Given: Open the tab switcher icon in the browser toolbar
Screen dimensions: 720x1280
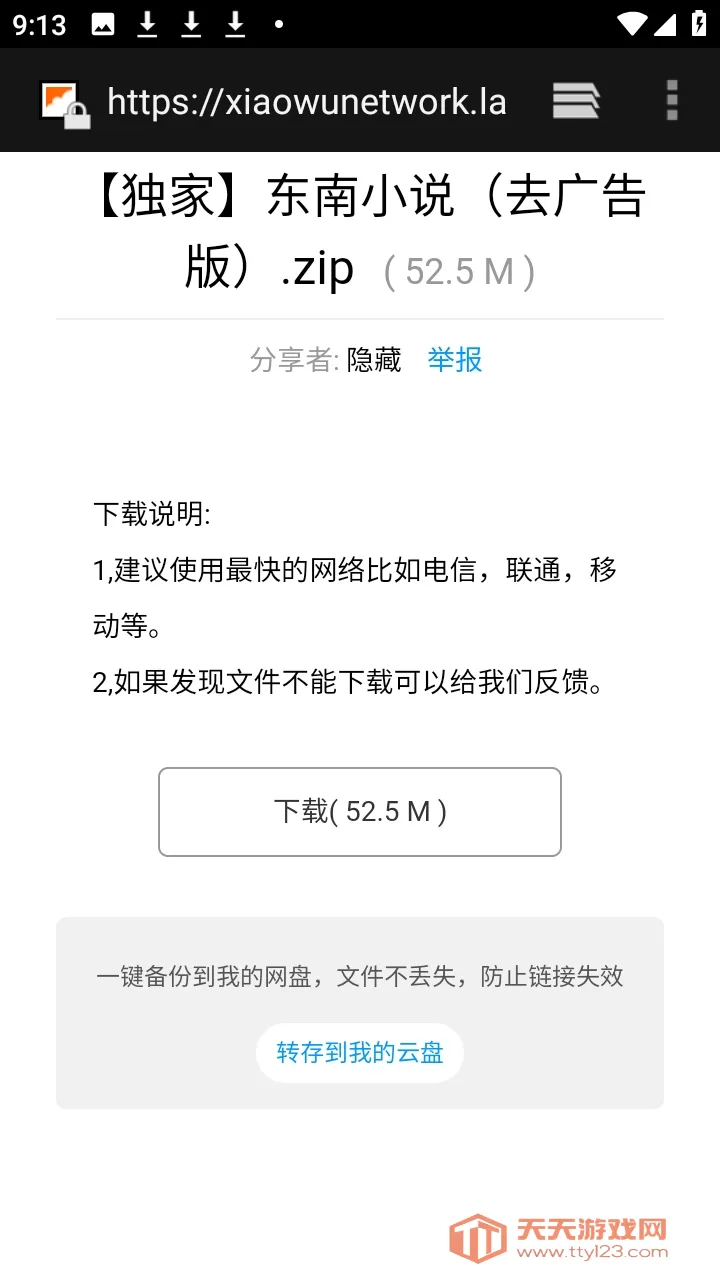Looking at the screenshot, I should [x=576, y=100].
